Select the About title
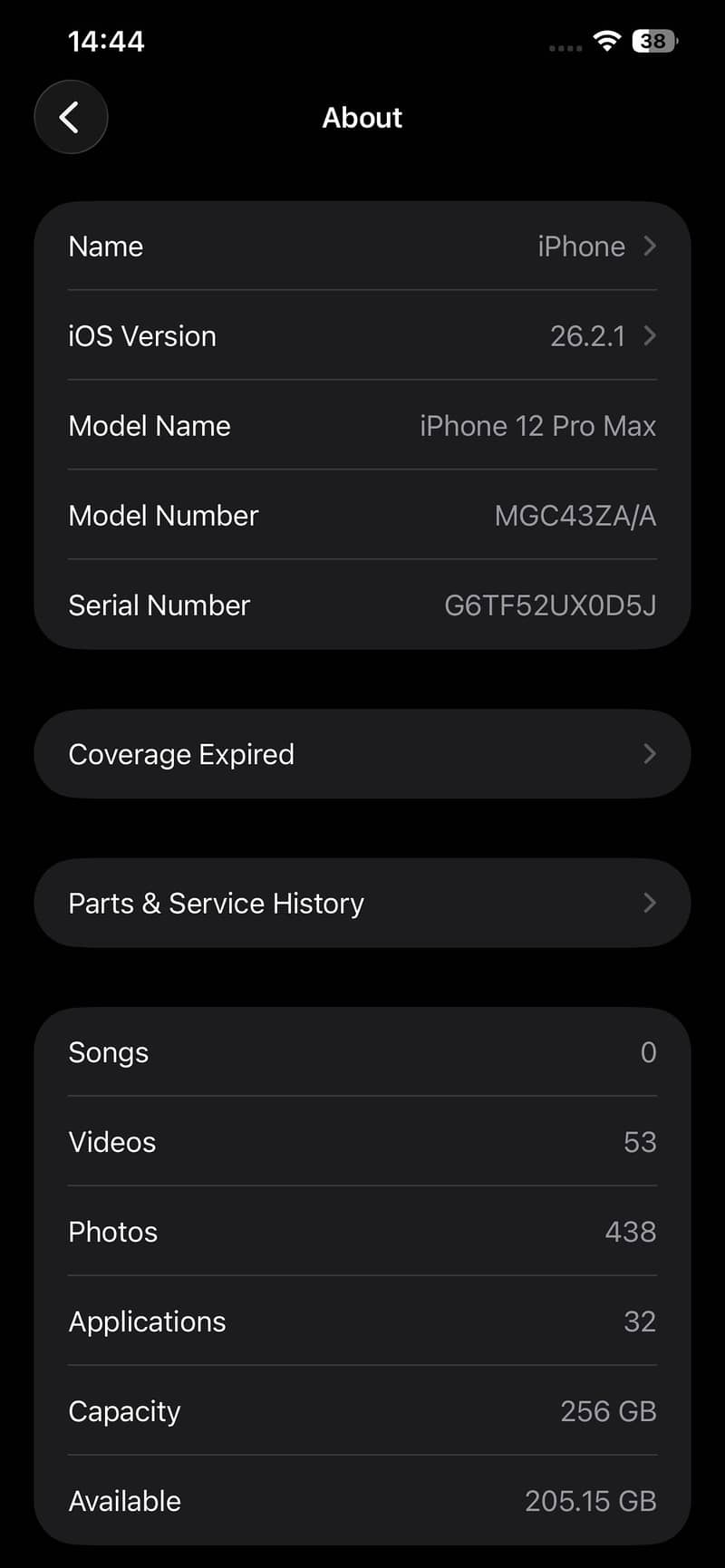Viewport: 725px width, 1568px height. tap(362, 117)
